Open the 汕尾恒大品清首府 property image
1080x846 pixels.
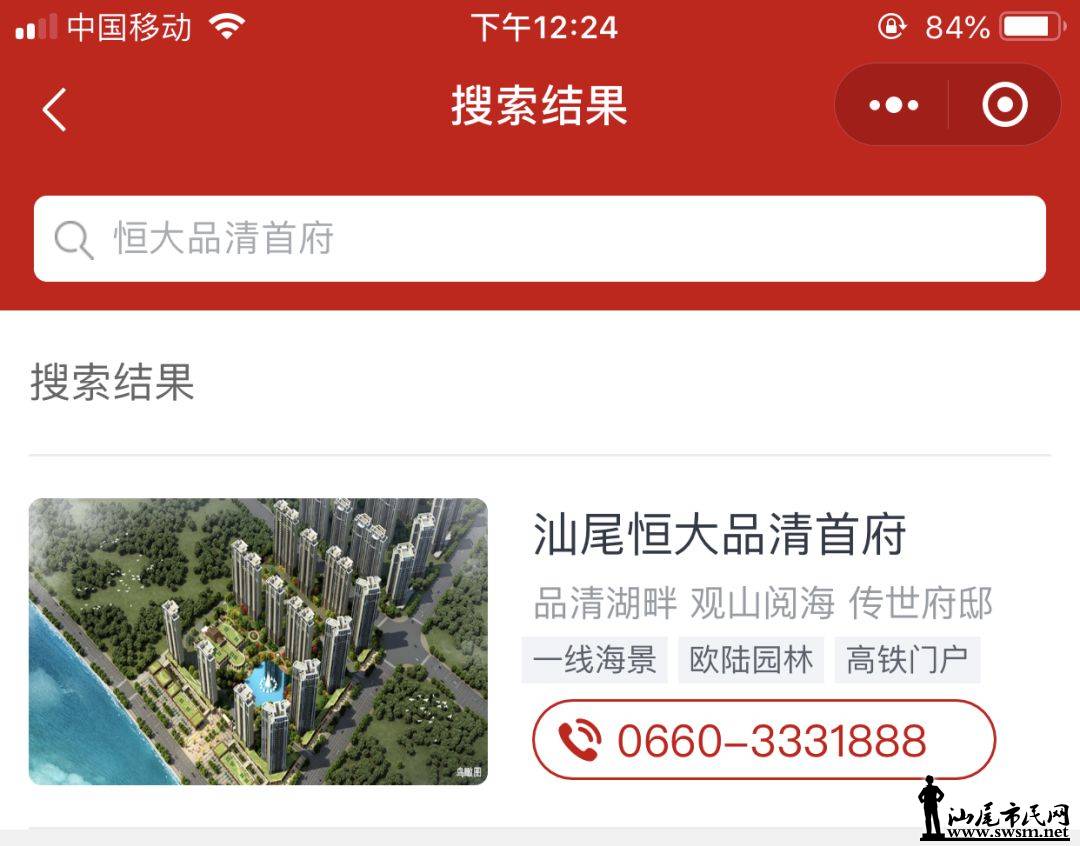point(258,641)
